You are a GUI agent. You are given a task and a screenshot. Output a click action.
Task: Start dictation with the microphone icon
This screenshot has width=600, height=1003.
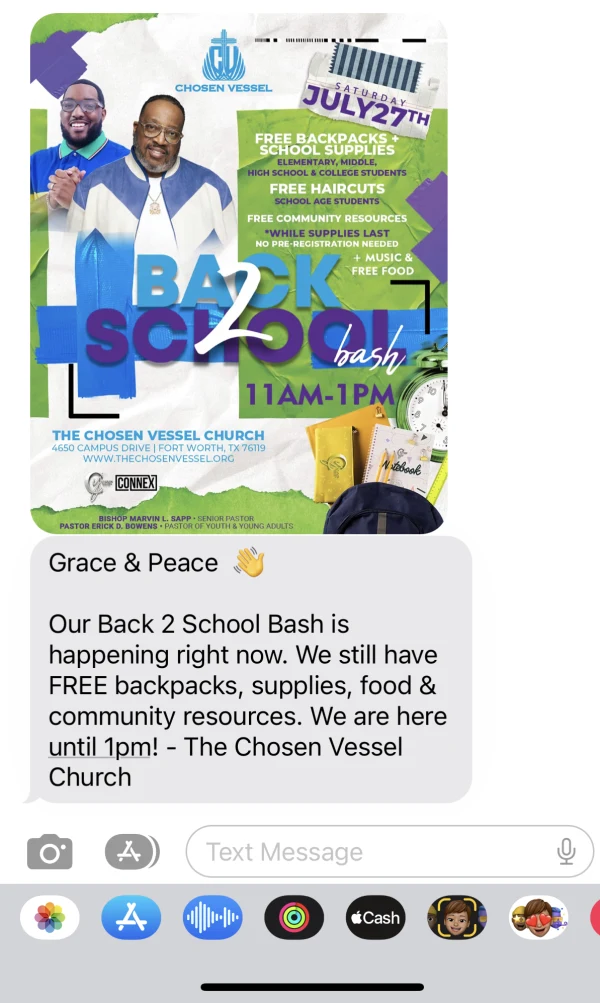pyautogui.click(x=566, y=852)
